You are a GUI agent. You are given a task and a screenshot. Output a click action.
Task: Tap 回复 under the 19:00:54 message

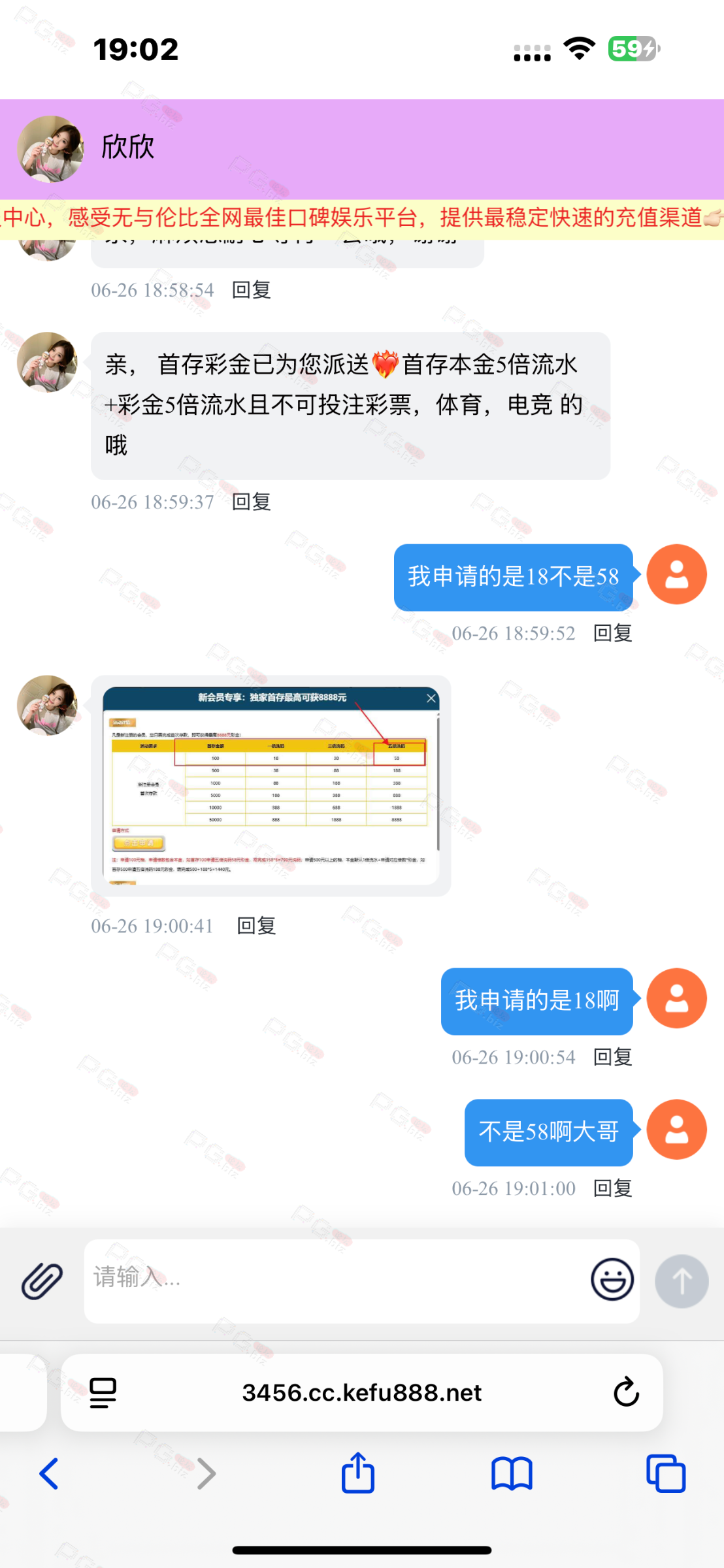pos(612,1057)
